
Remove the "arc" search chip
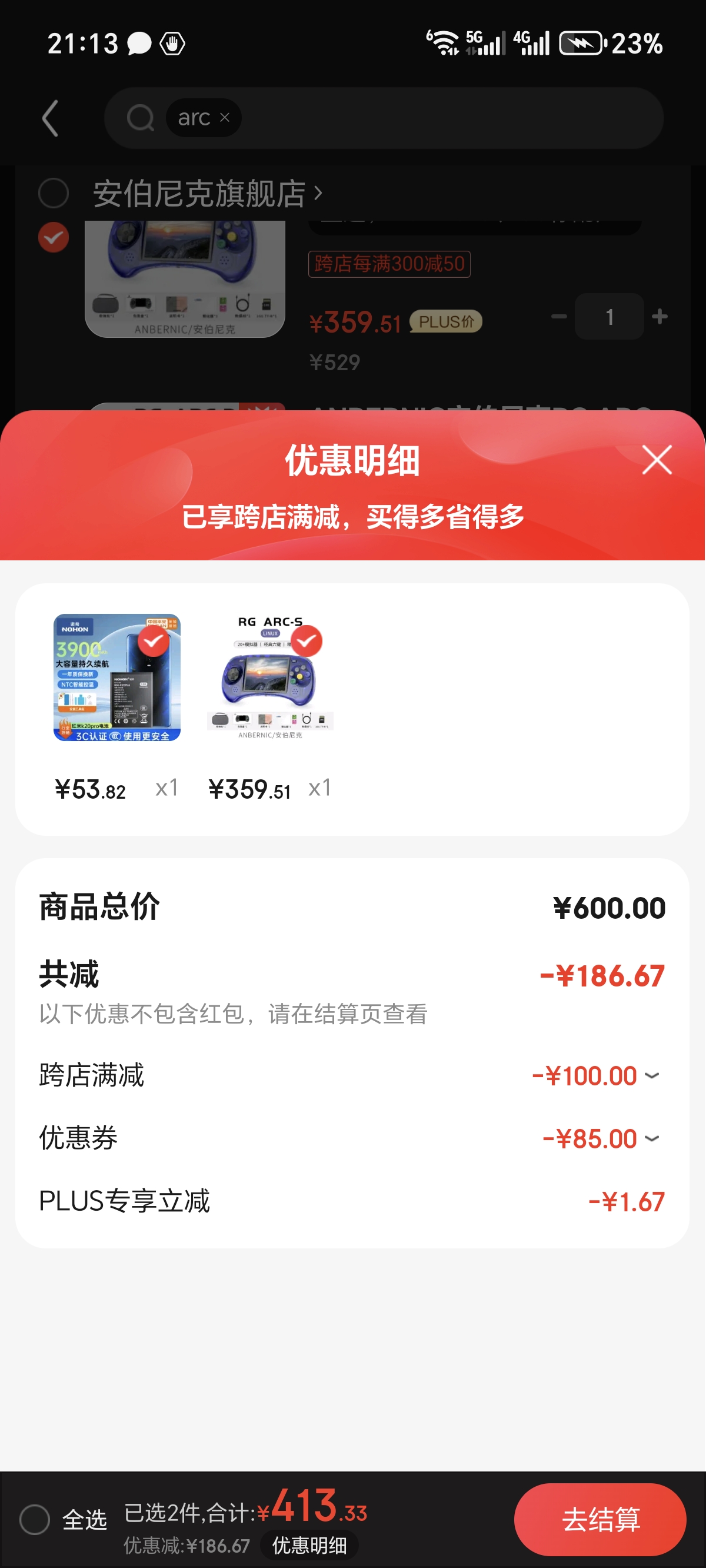pyautogui.click(x=225, y=118)
